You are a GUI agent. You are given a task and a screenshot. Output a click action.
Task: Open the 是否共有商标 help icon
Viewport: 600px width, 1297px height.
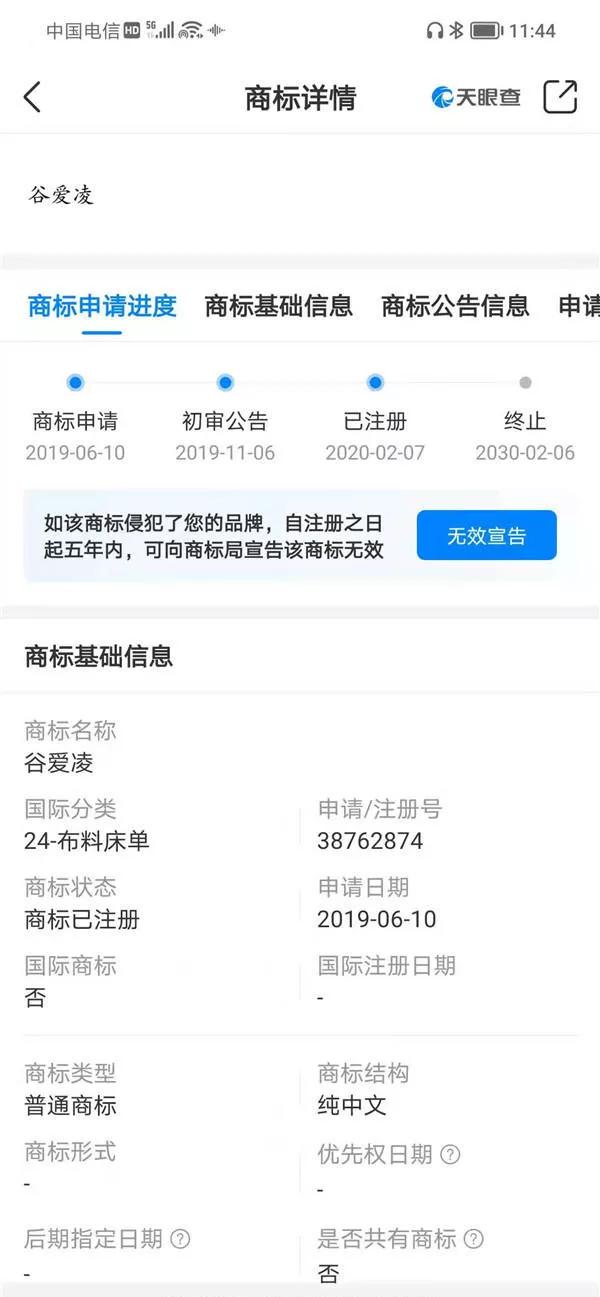click(x=474, y=1239)
